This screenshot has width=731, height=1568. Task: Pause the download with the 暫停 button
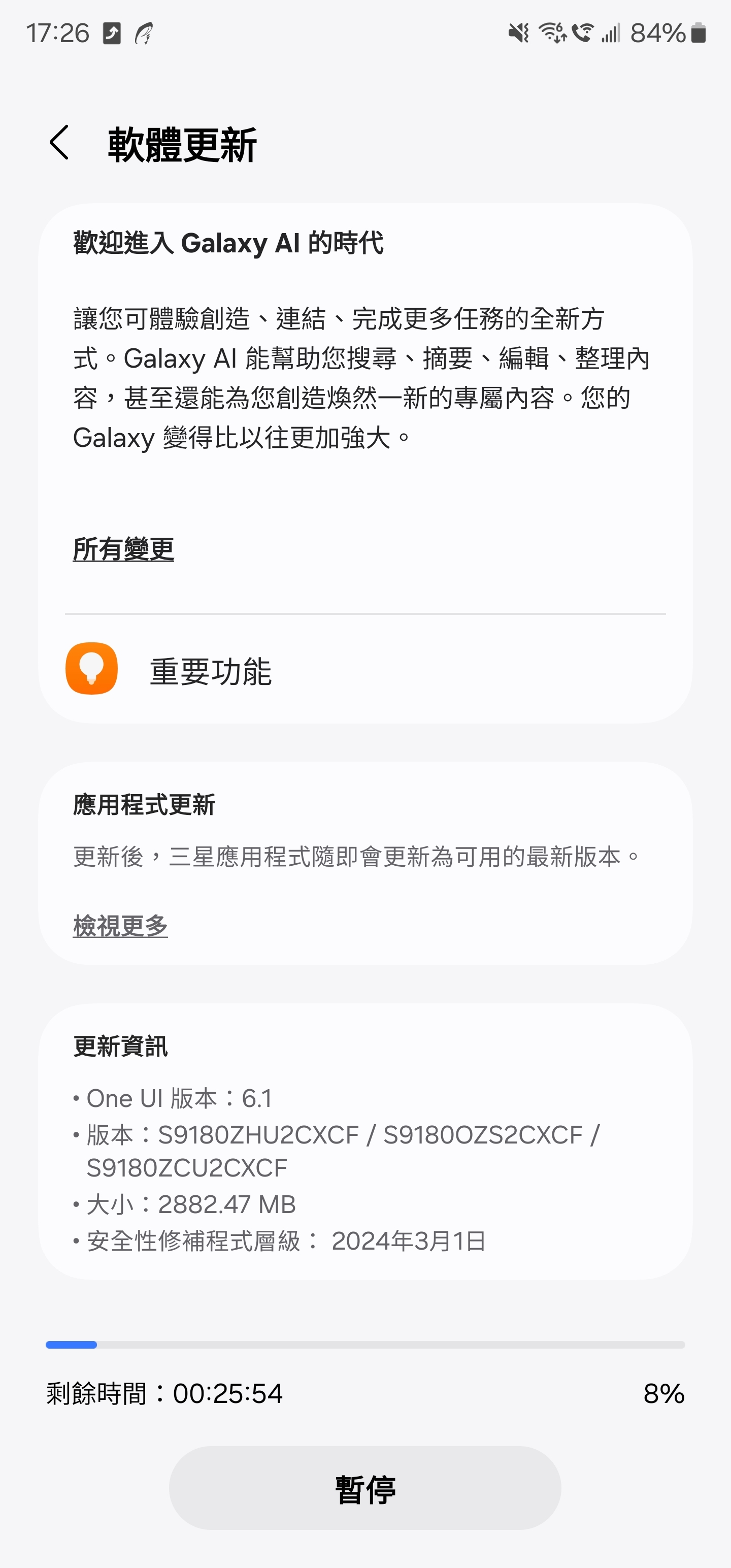click(x=365, y=1488)
